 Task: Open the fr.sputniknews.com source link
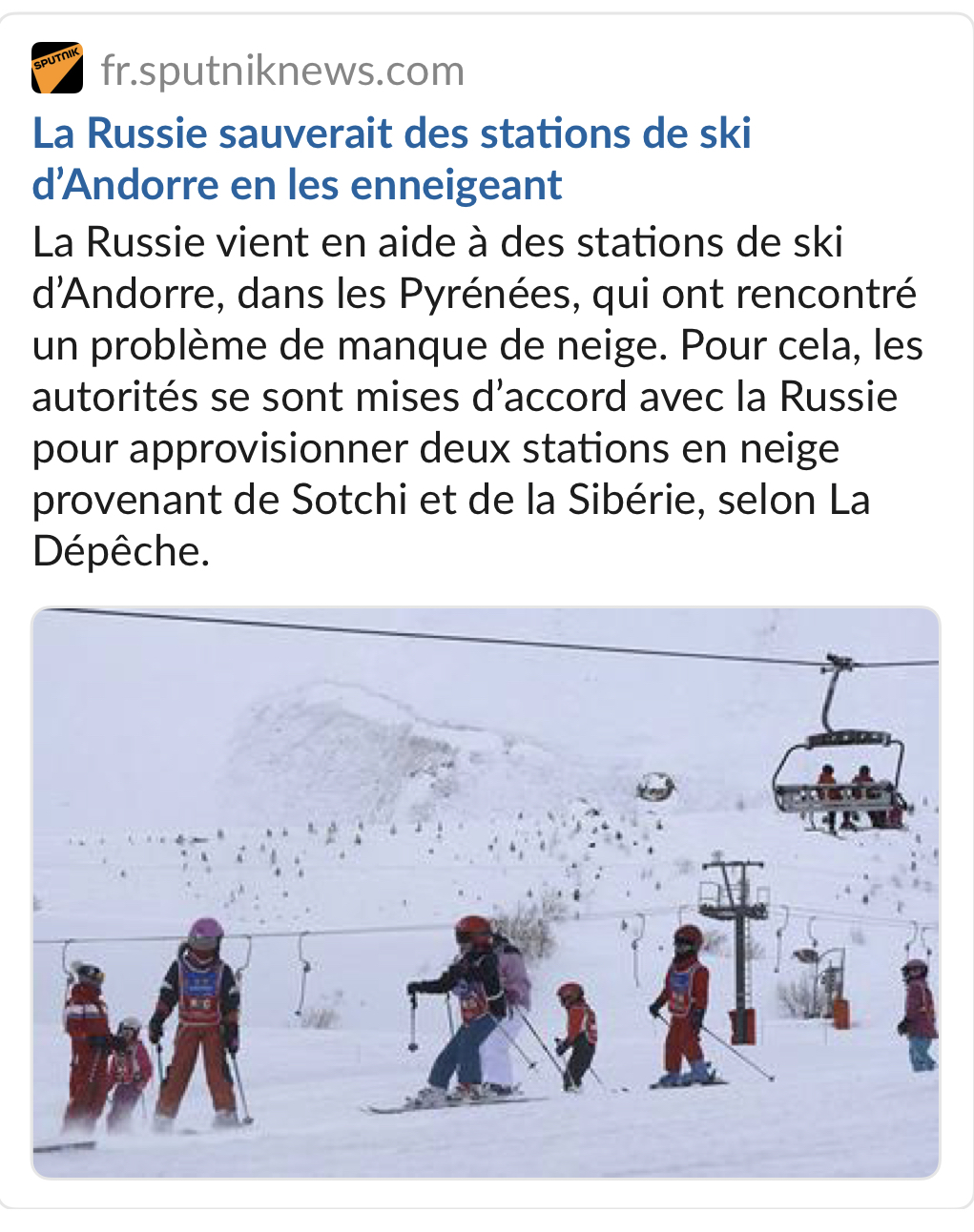(282, 72)
